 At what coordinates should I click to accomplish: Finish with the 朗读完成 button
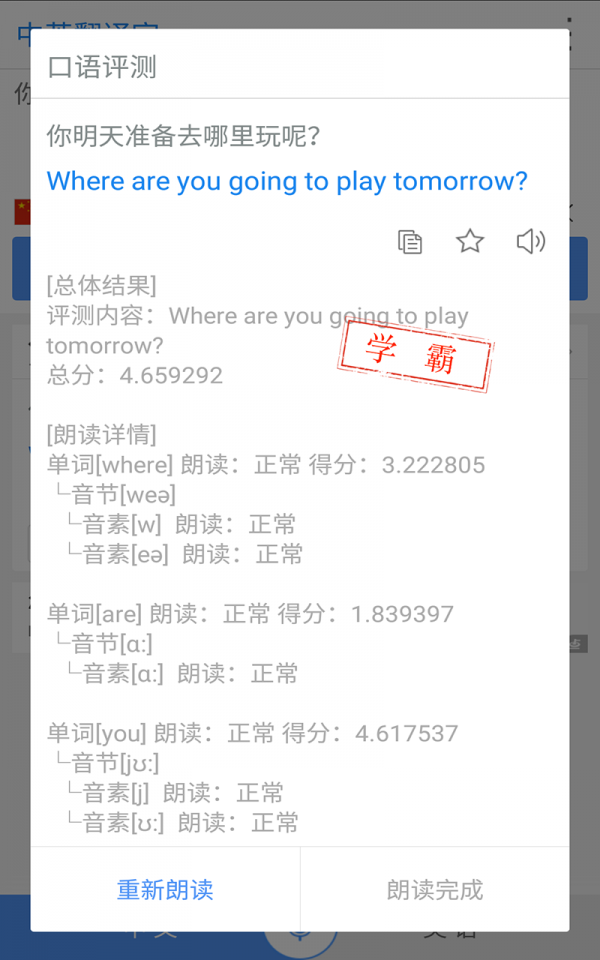point(435,889)
